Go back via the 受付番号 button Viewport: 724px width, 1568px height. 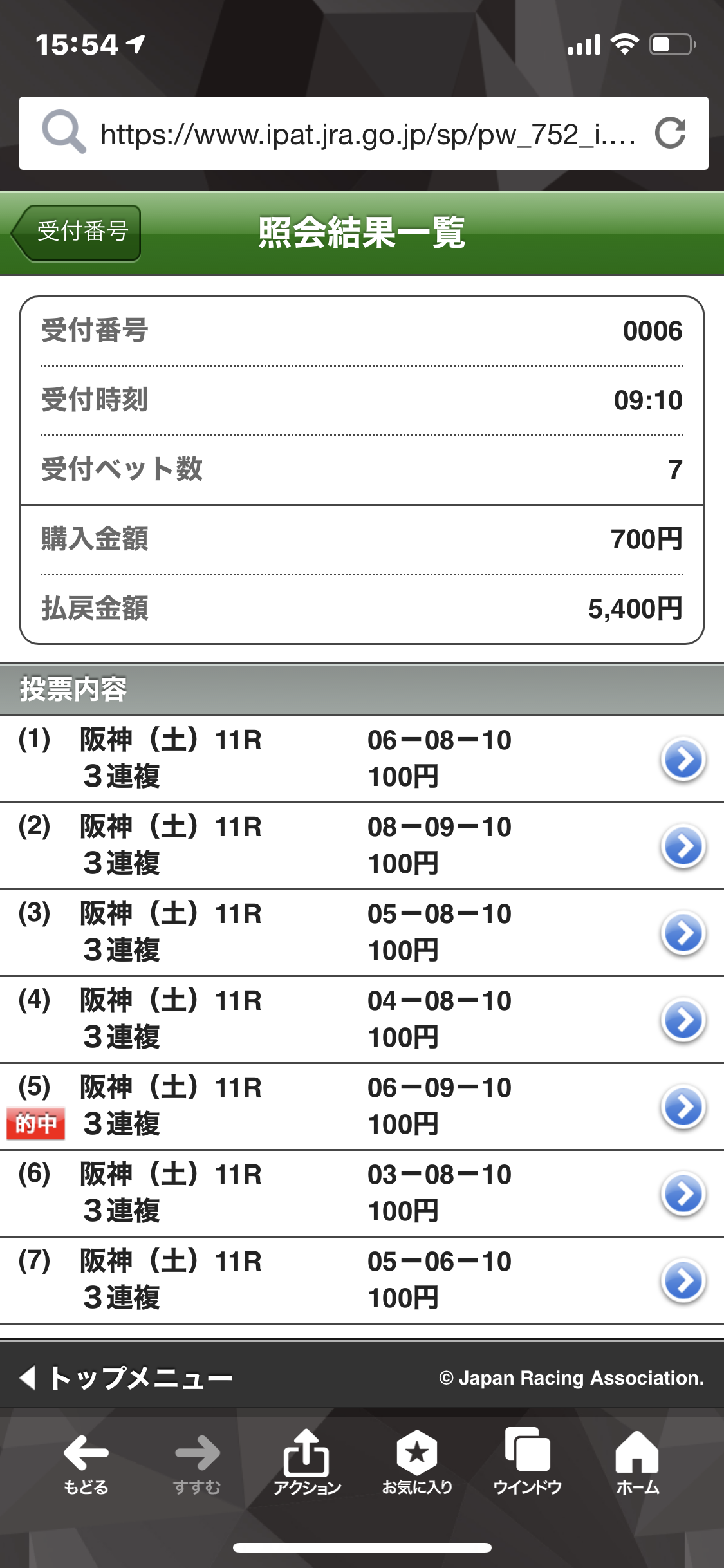[x=77, y=232]
